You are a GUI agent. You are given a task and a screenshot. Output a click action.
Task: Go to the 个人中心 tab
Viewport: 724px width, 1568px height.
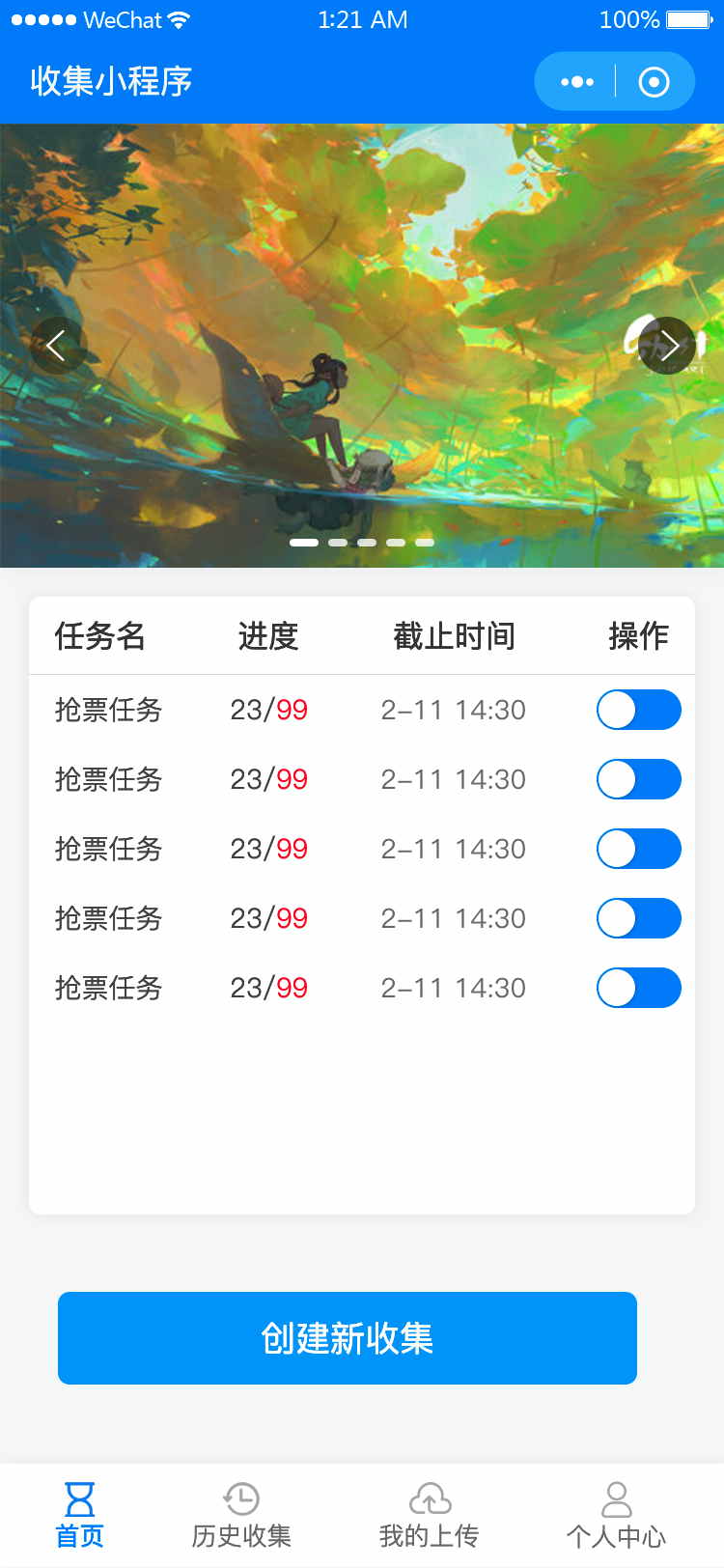(616, 1515)
